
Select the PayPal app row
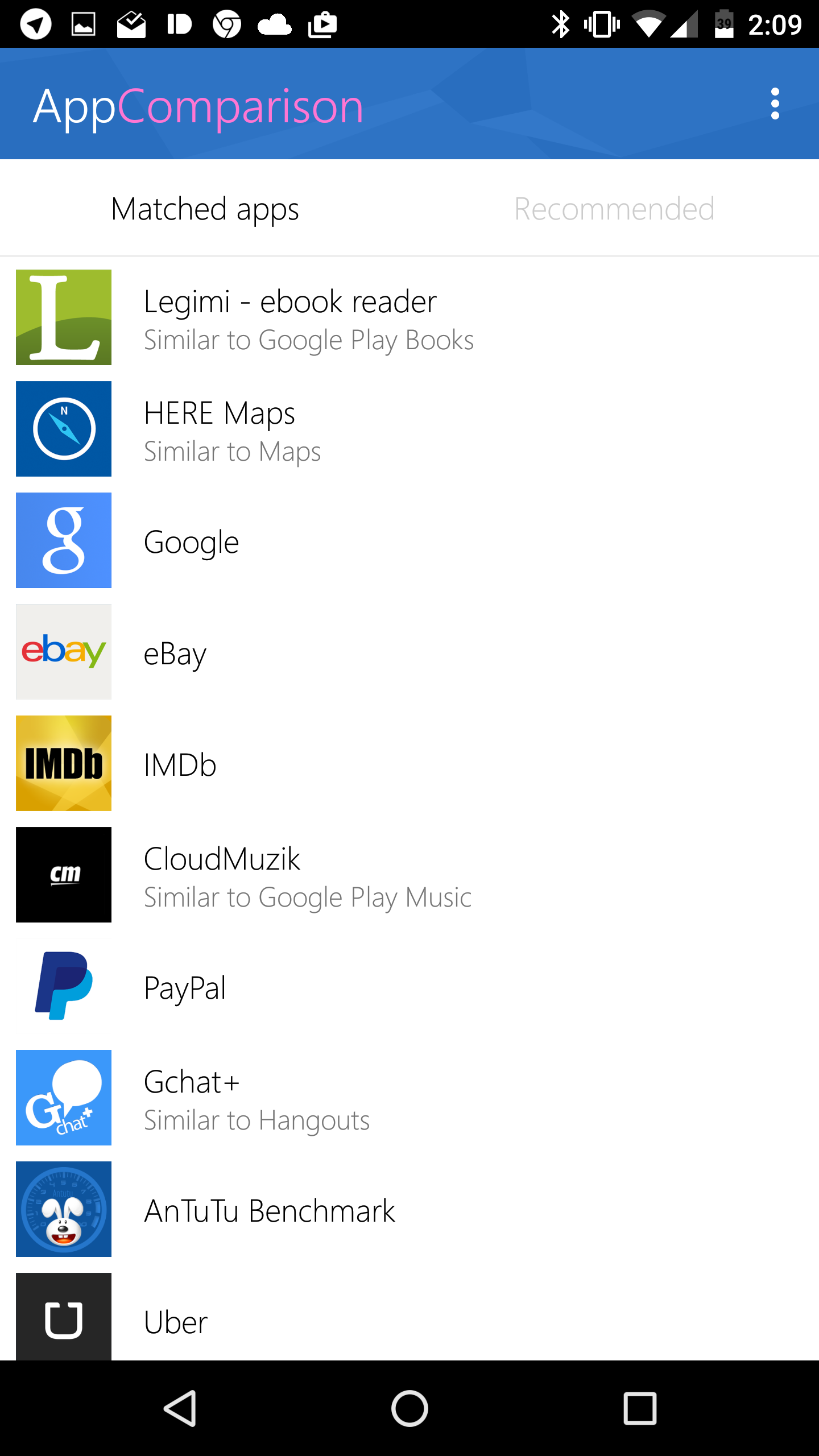[409, 986]
